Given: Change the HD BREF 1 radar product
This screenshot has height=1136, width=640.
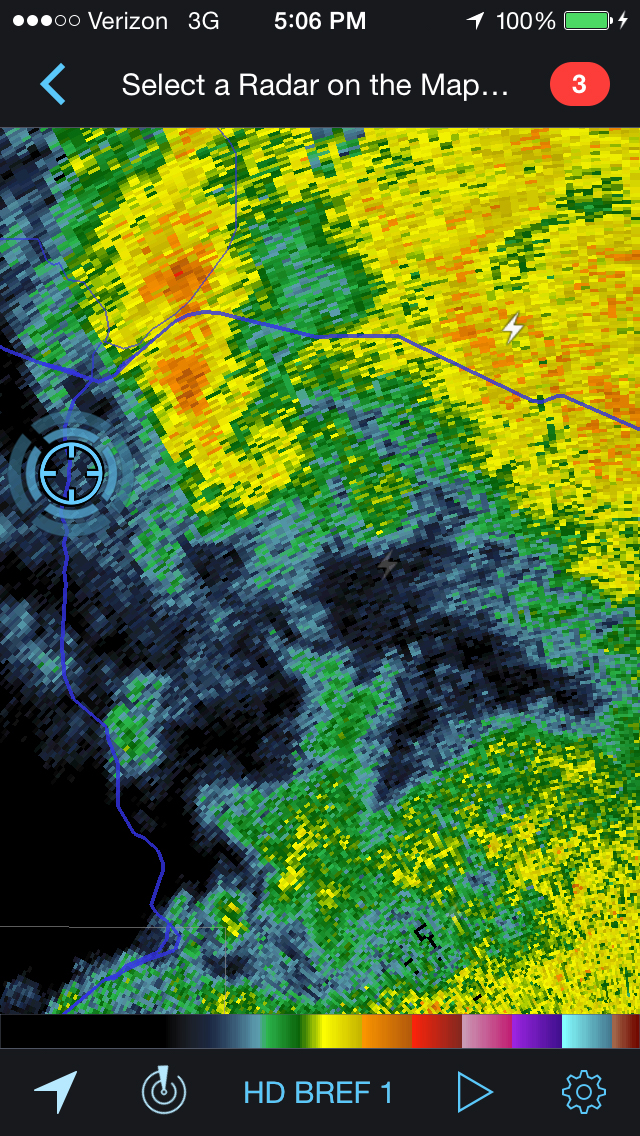Looking at the screenshot, I should coord(319,1093).
